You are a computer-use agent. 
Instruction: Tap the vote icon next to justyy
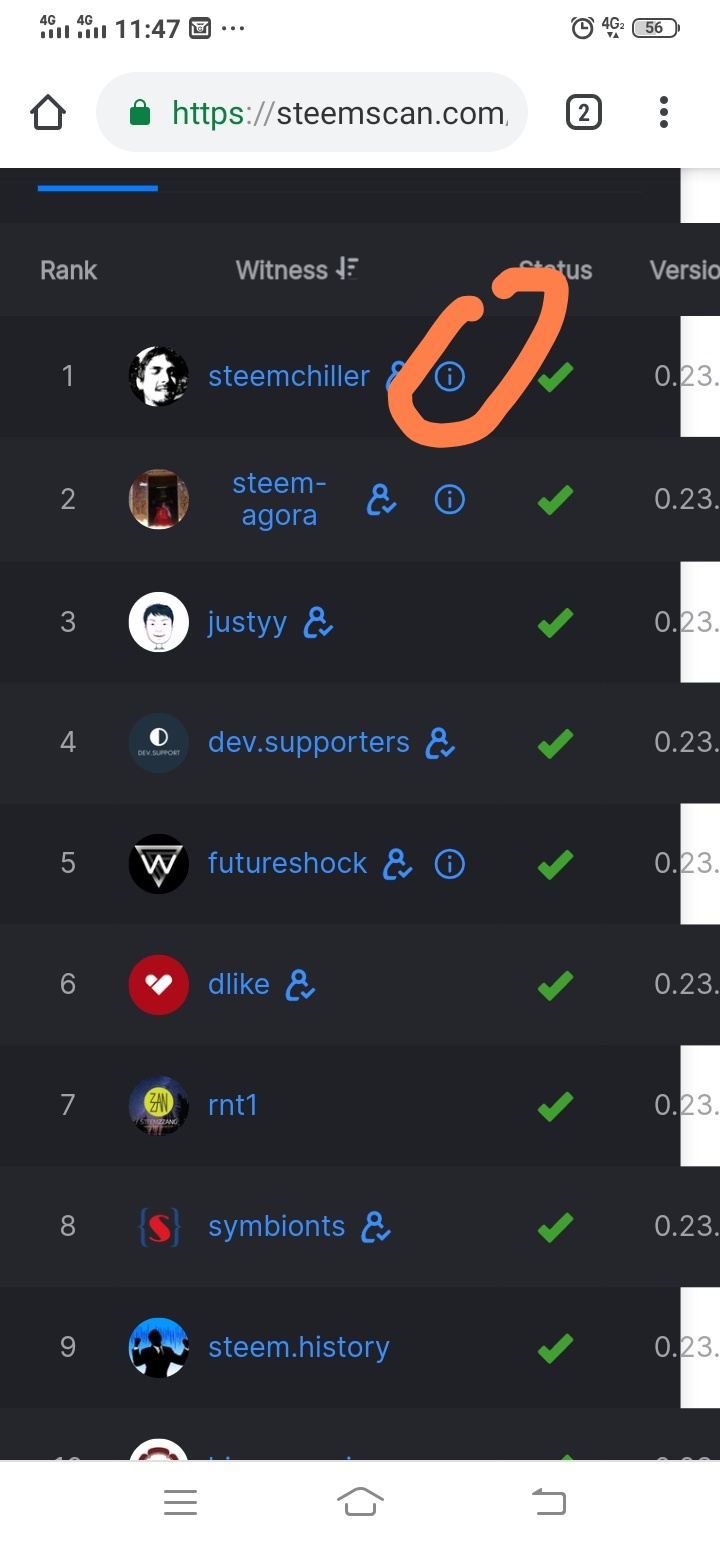(x=319, y=623)
